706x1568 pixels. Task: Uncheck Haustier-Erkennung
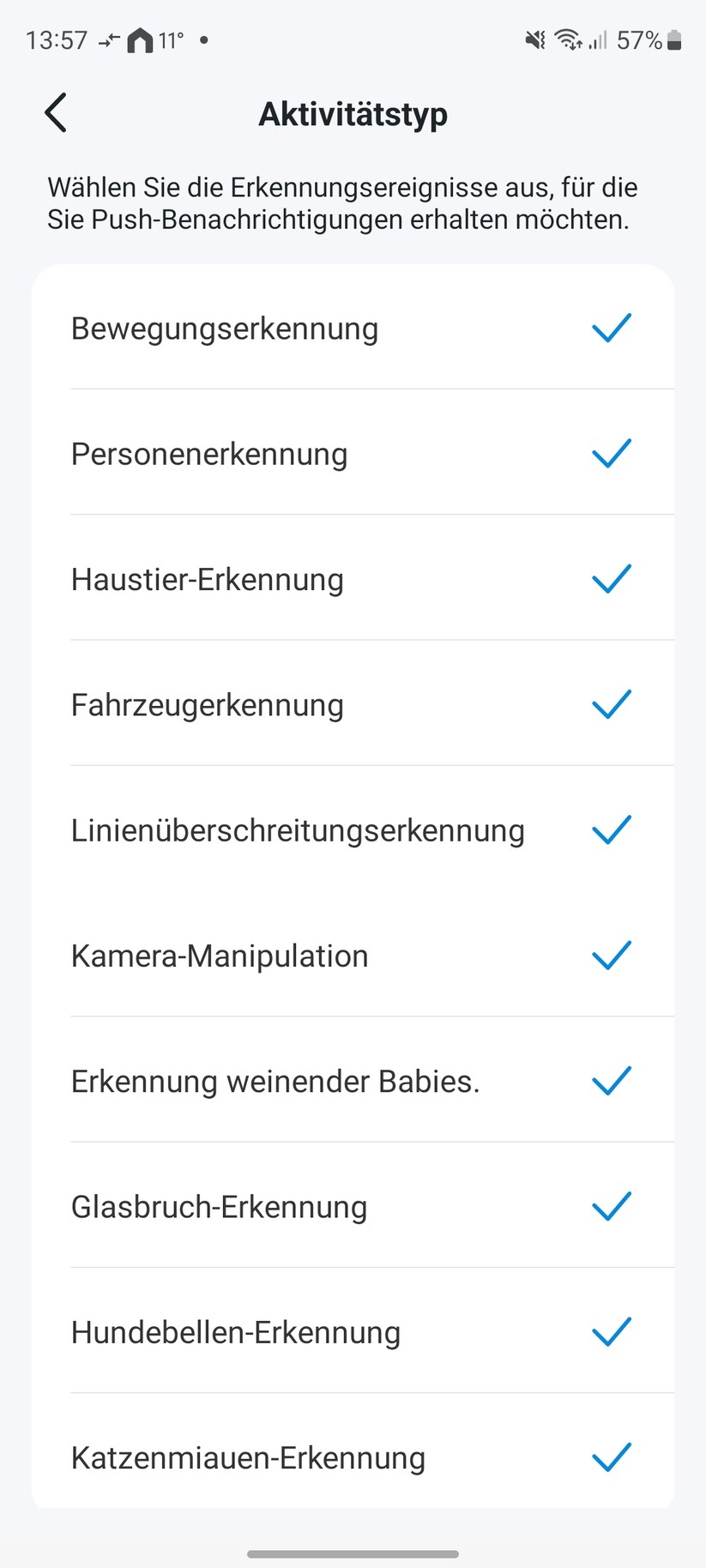[x=611, y=579]
